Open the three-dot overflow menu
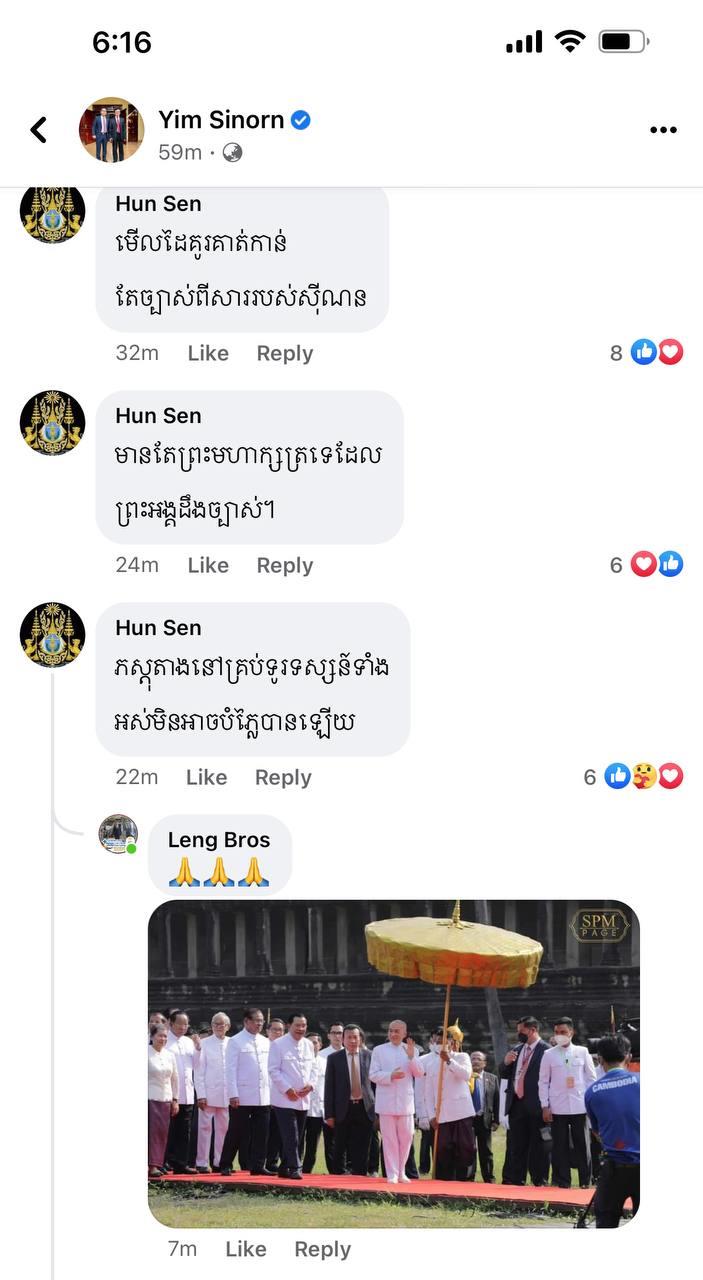The width and height of the screenshot is (703, 1280). (x=663, y=130)
